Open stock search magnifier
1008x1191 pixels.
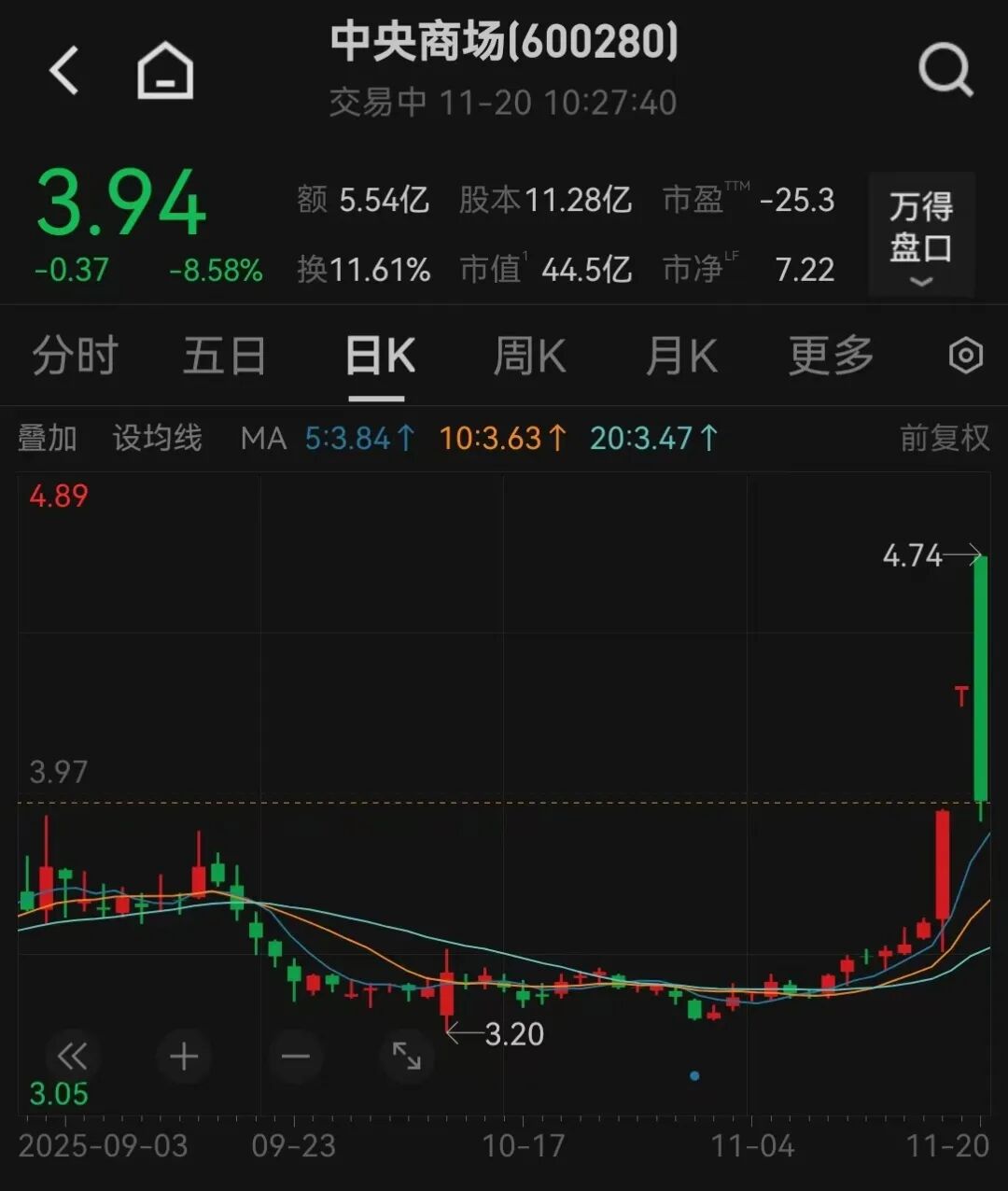945,70
